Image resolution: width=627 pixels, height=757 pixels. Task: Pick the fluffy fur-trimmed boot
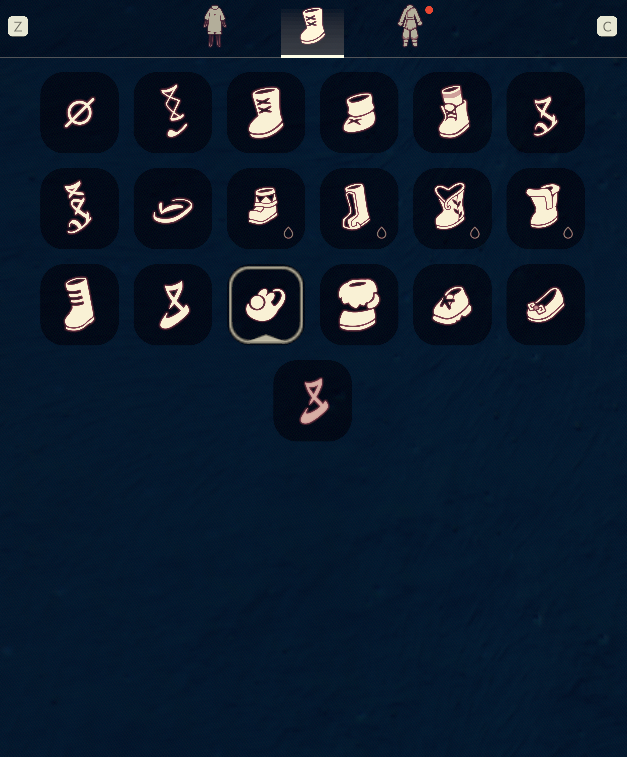pyautogui.click(x=359, y=304)
